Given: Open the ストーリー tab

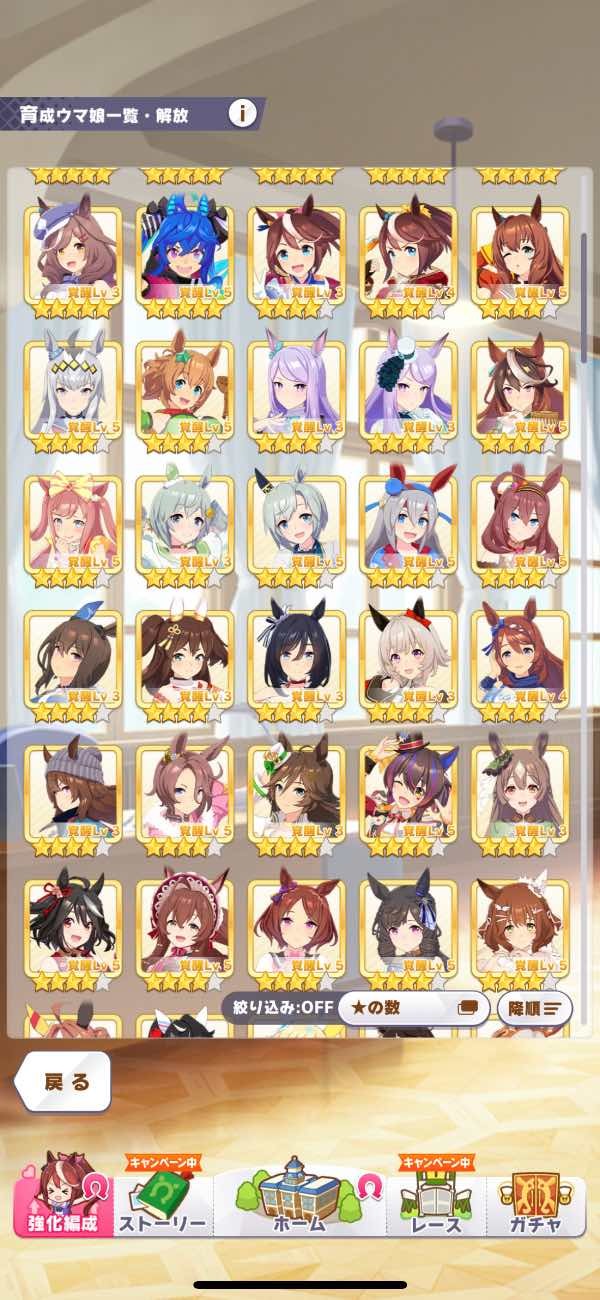Looking at the screenshot, I should 163,1204.
